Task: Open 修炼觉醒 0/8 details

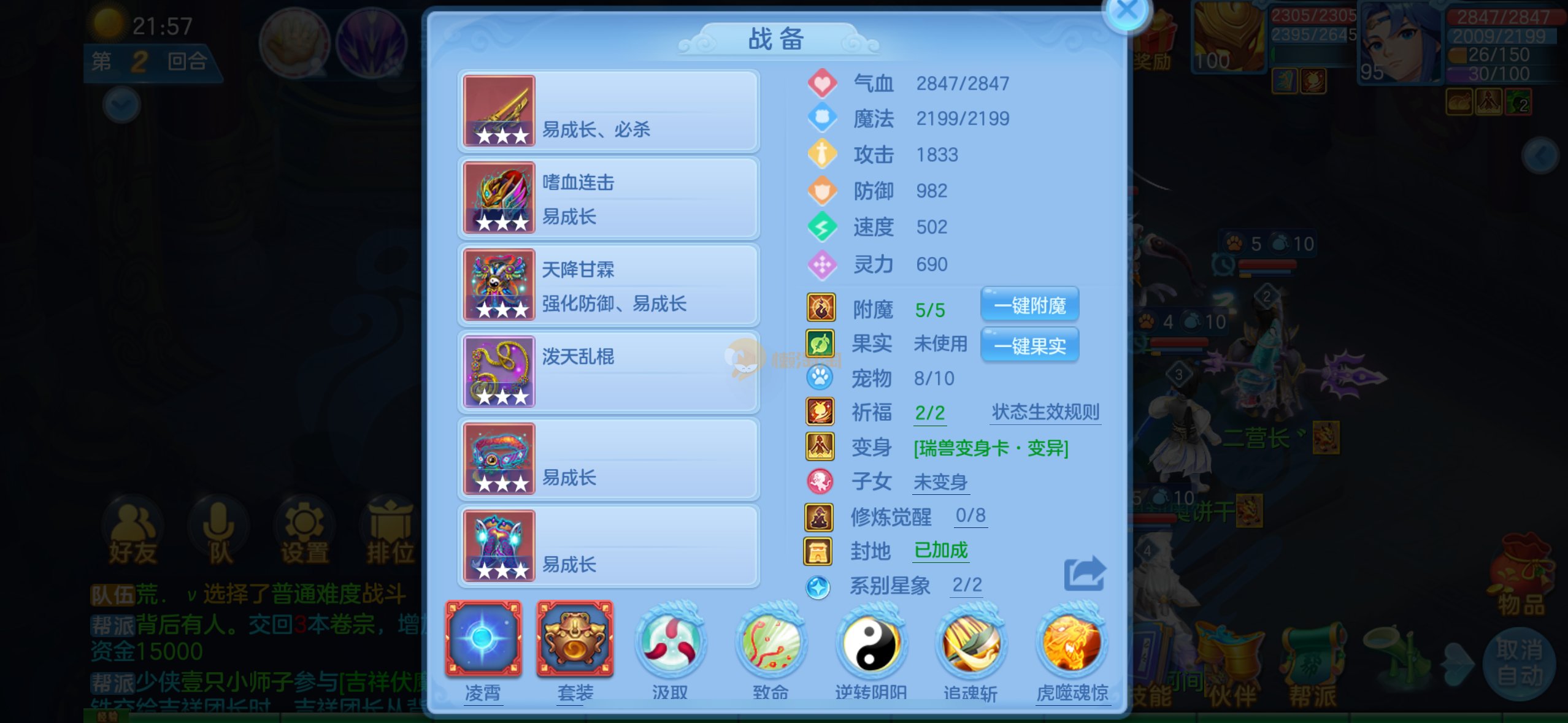Action: coord(970,516)
